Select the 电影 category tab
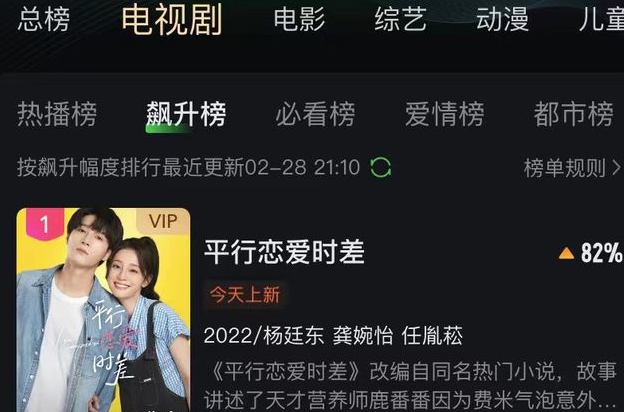The width and height of the screenshot is (624, 412). [299, 19]
